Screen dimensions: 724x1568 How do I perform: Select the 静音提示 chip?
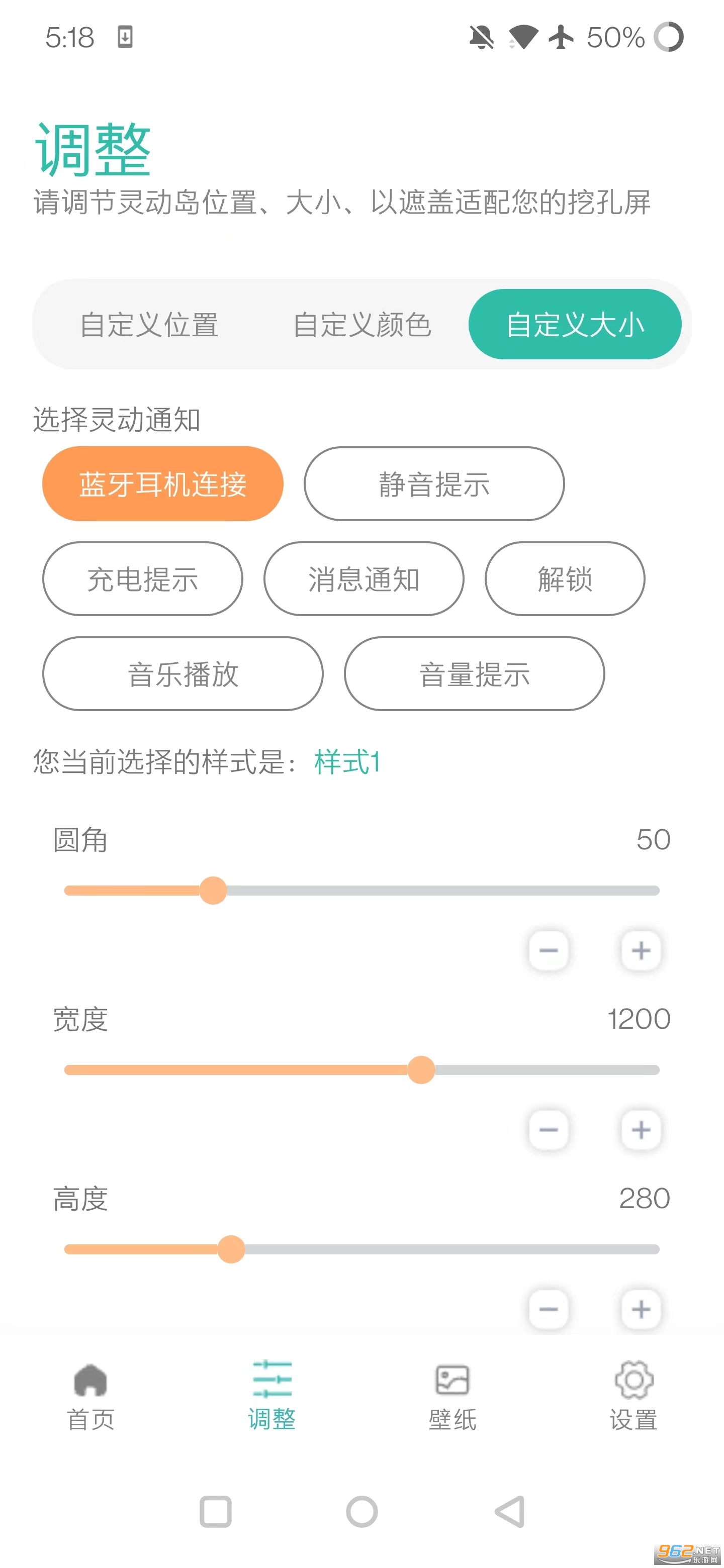point(434,484)
